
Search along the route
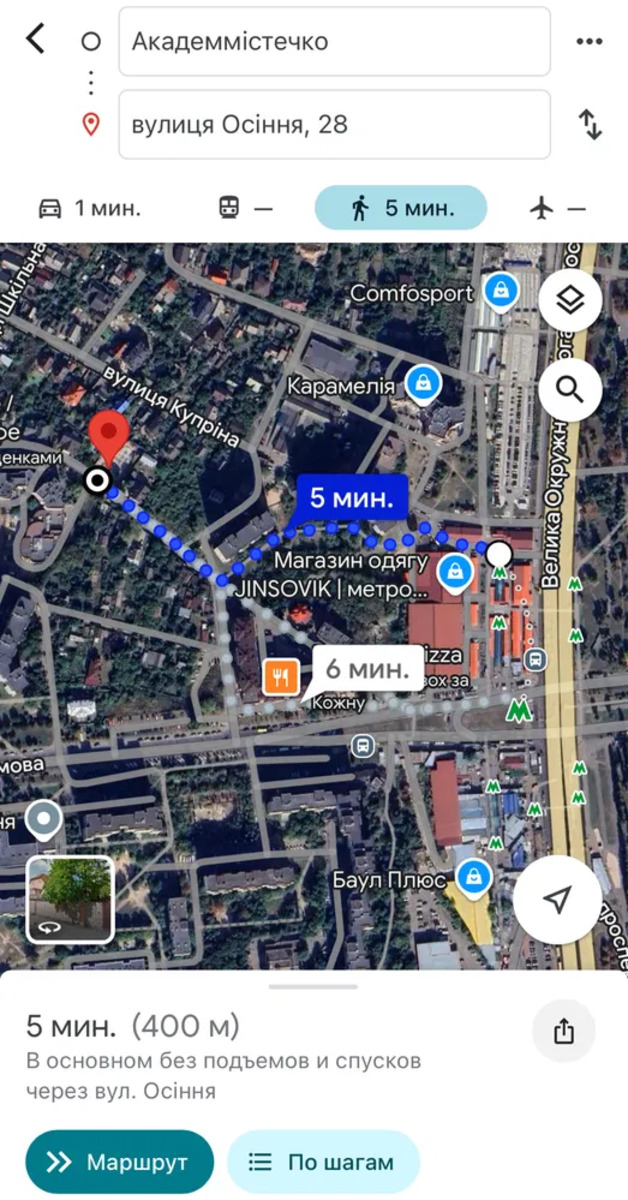[x=569, y=389]
